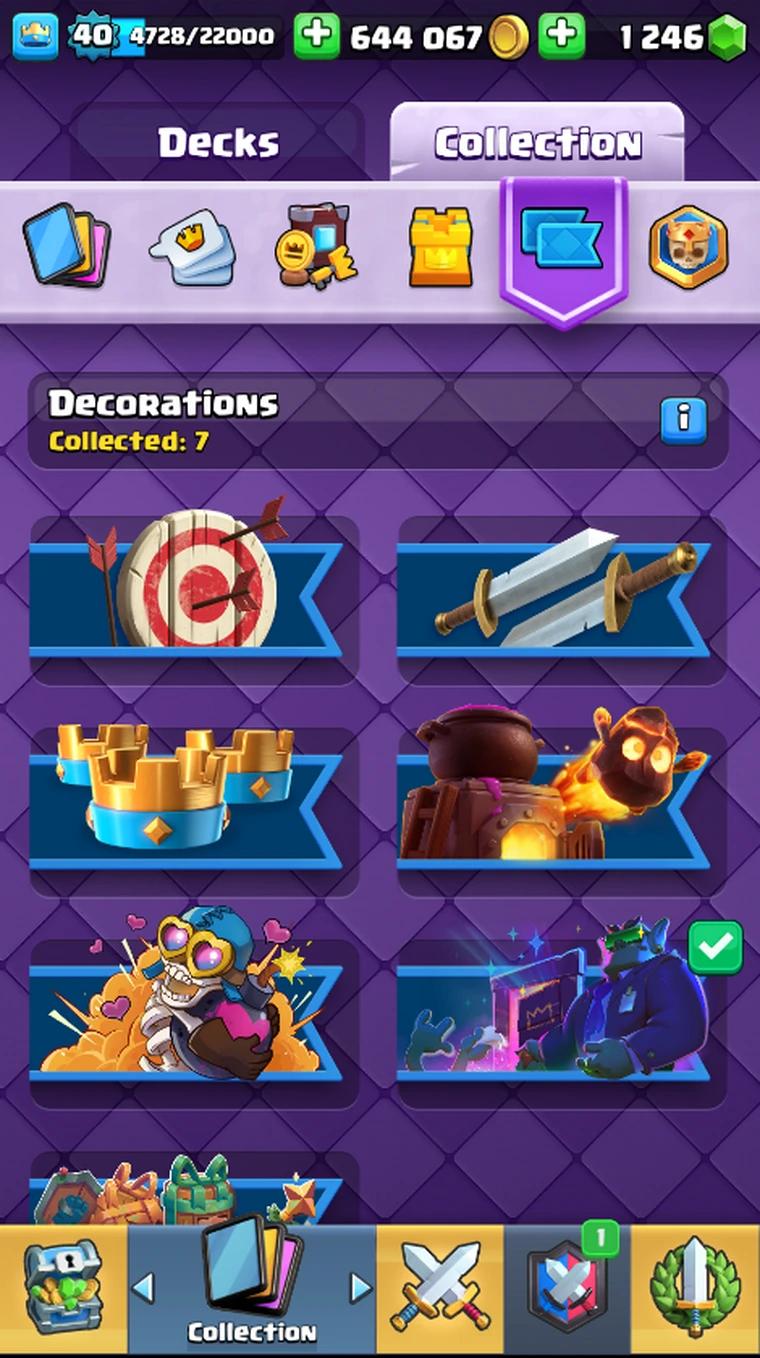Image resolution: width=760 pixels, height=1358 pixels.
Task: Open the events laurel sword tab
Action: click(695, 1290)
